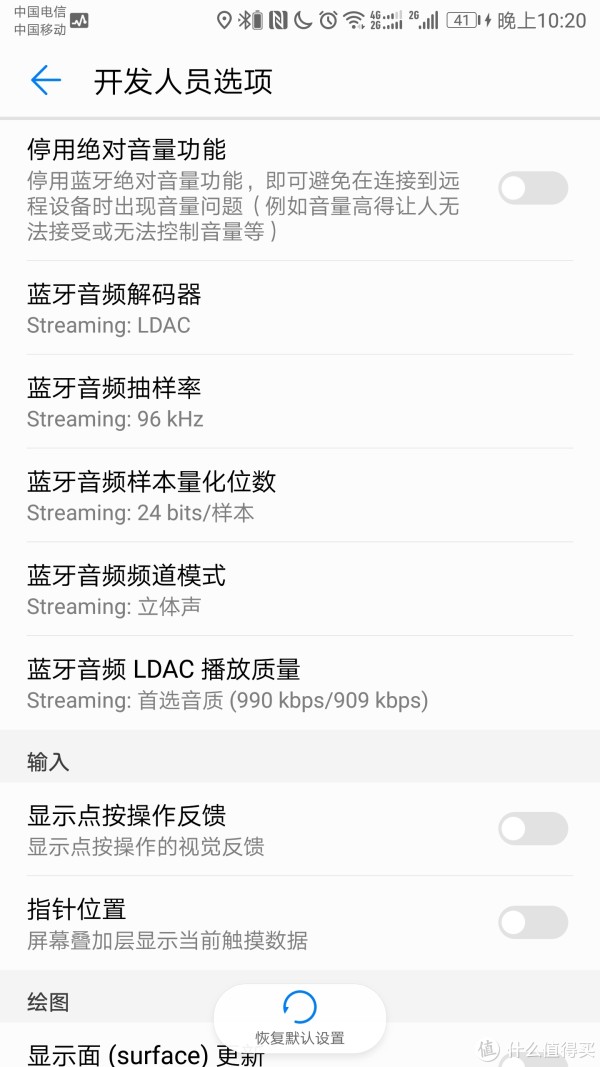Open 蓝牙音频样本量化位数 setting
Screen dimensions: 600x1067
[300, 496]
